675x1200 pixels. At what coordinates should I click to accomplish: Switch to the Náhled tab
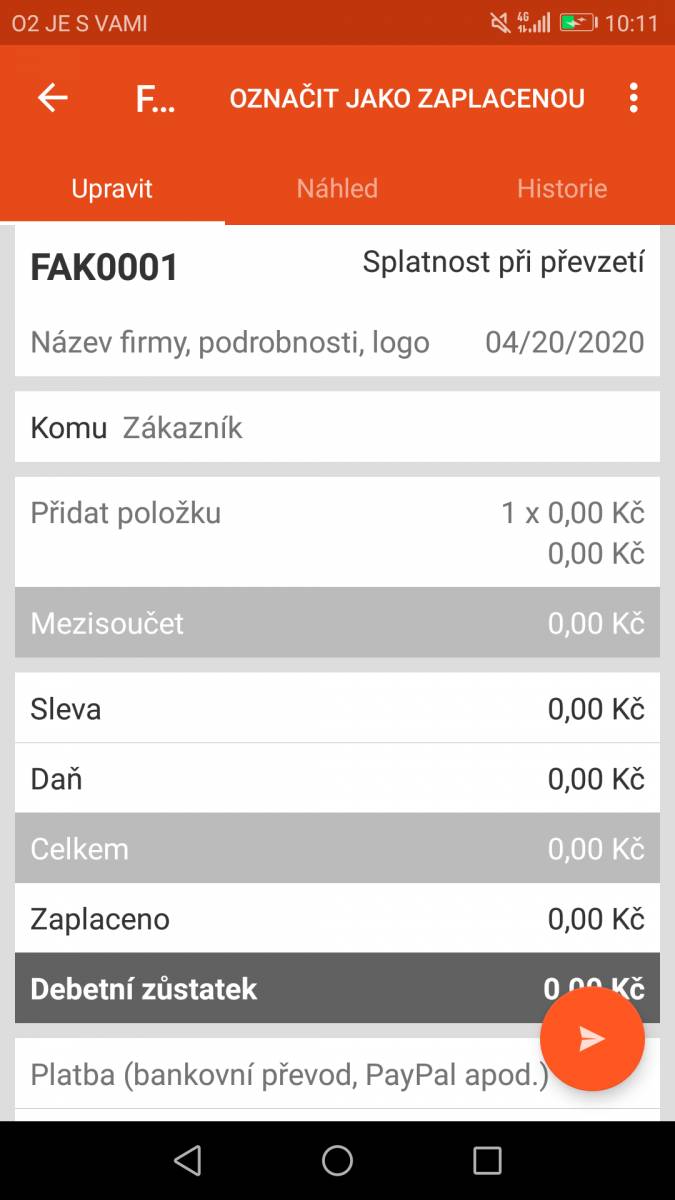point(337,188)
